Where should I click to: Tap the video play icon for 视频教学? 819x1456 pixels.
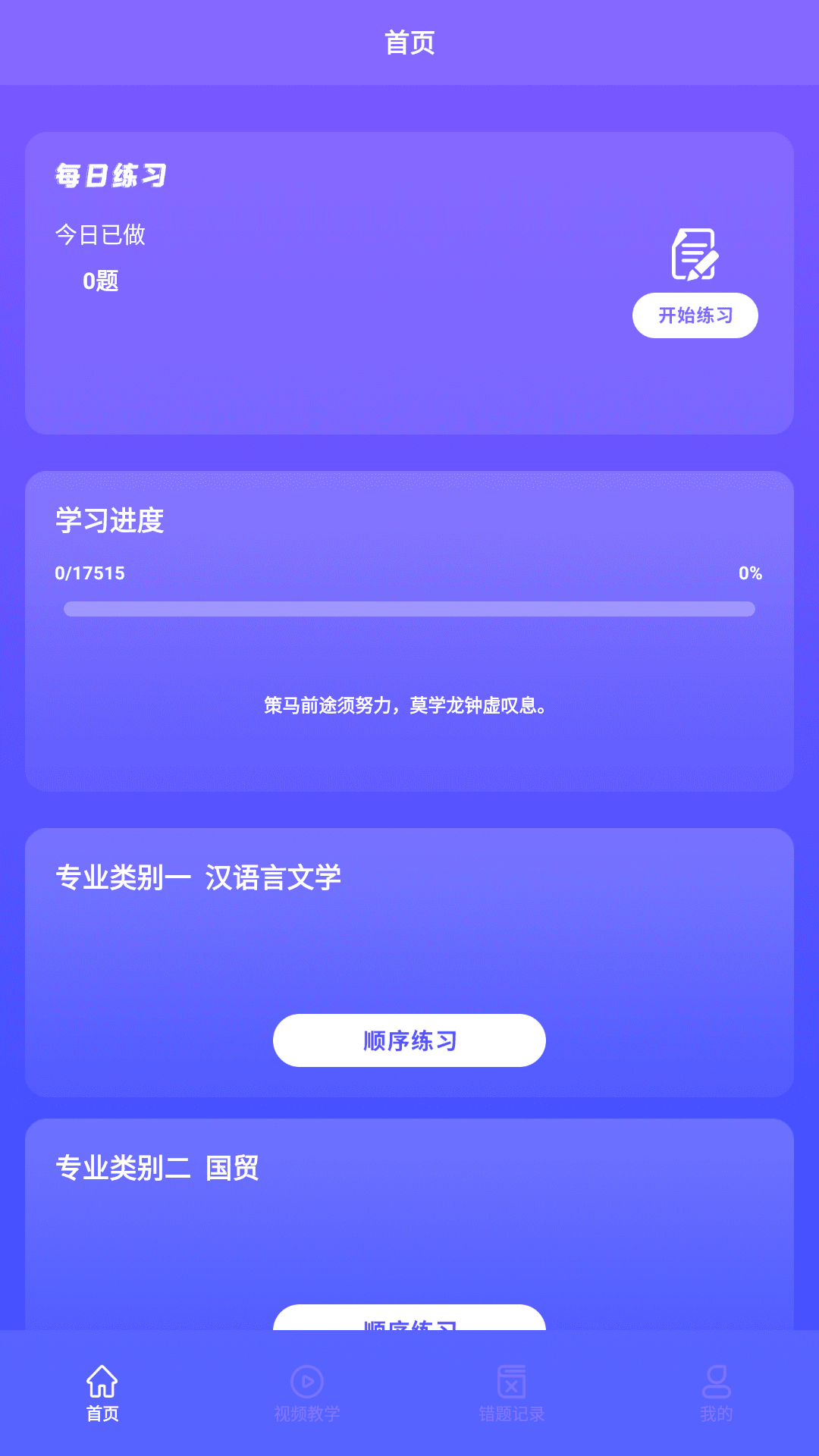click(306, 1382)
